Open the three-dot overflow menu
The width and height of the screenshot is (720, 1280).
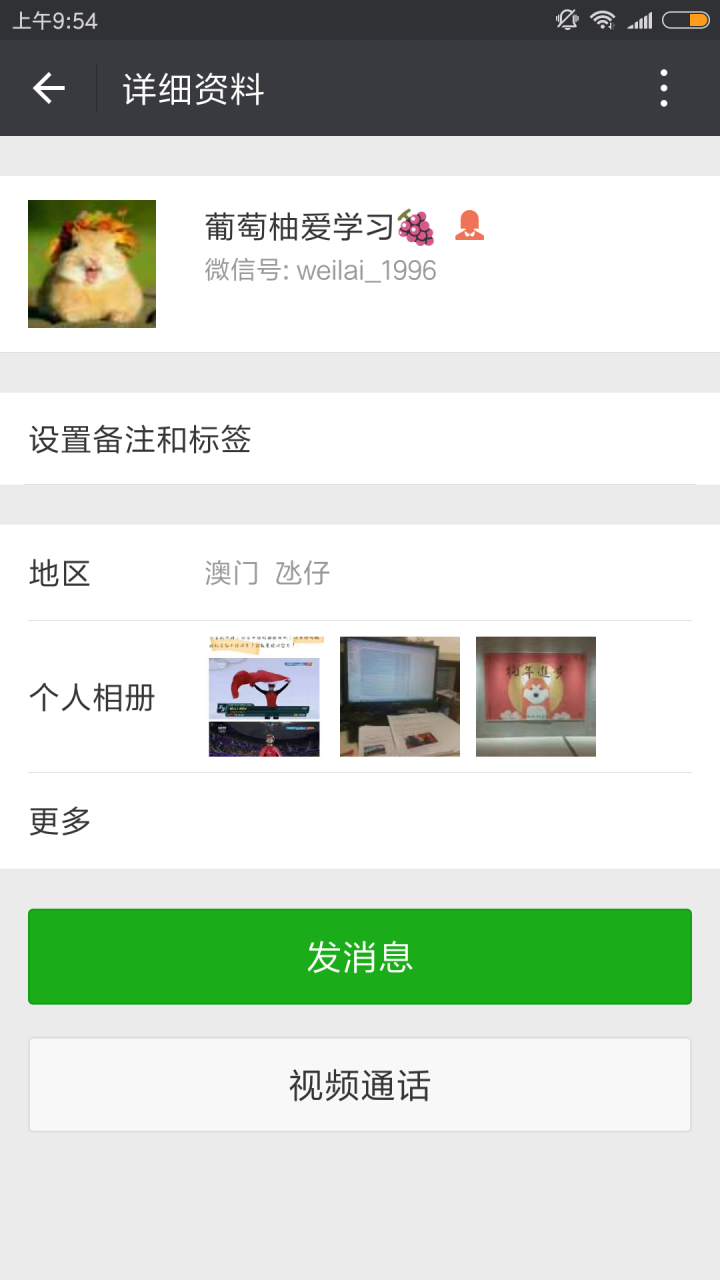(663, 89)
